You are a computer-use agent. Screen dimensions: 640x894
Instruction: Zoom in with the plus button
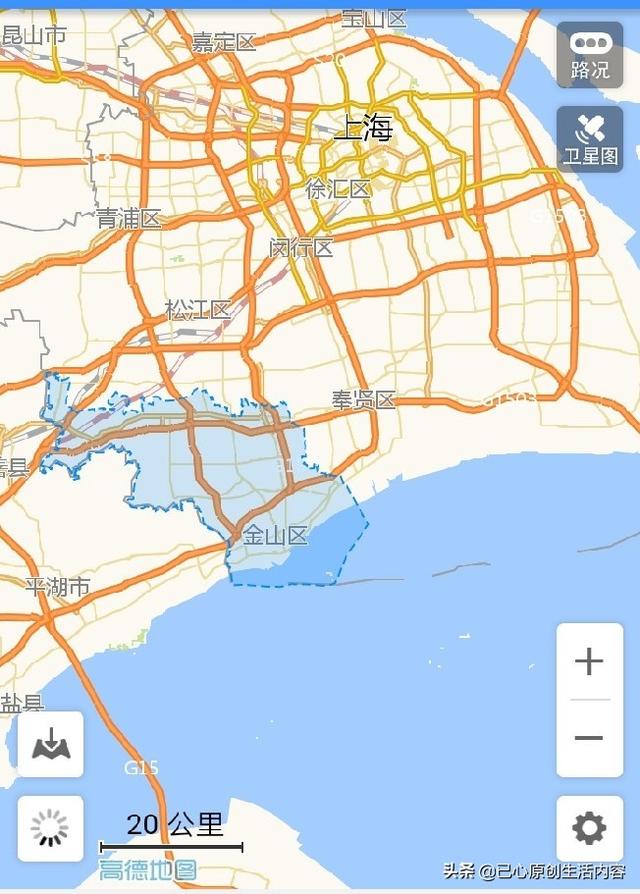[589, 662]
